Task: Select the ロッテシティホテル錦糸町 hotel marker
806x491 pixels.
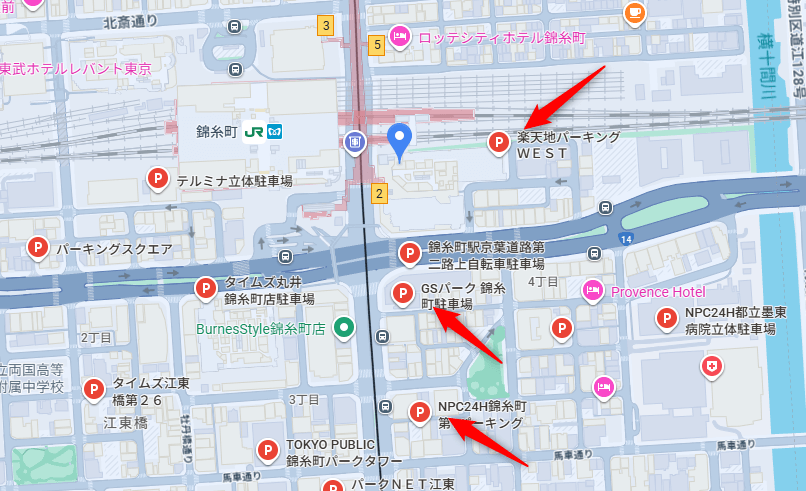Action: pos(399,37)
